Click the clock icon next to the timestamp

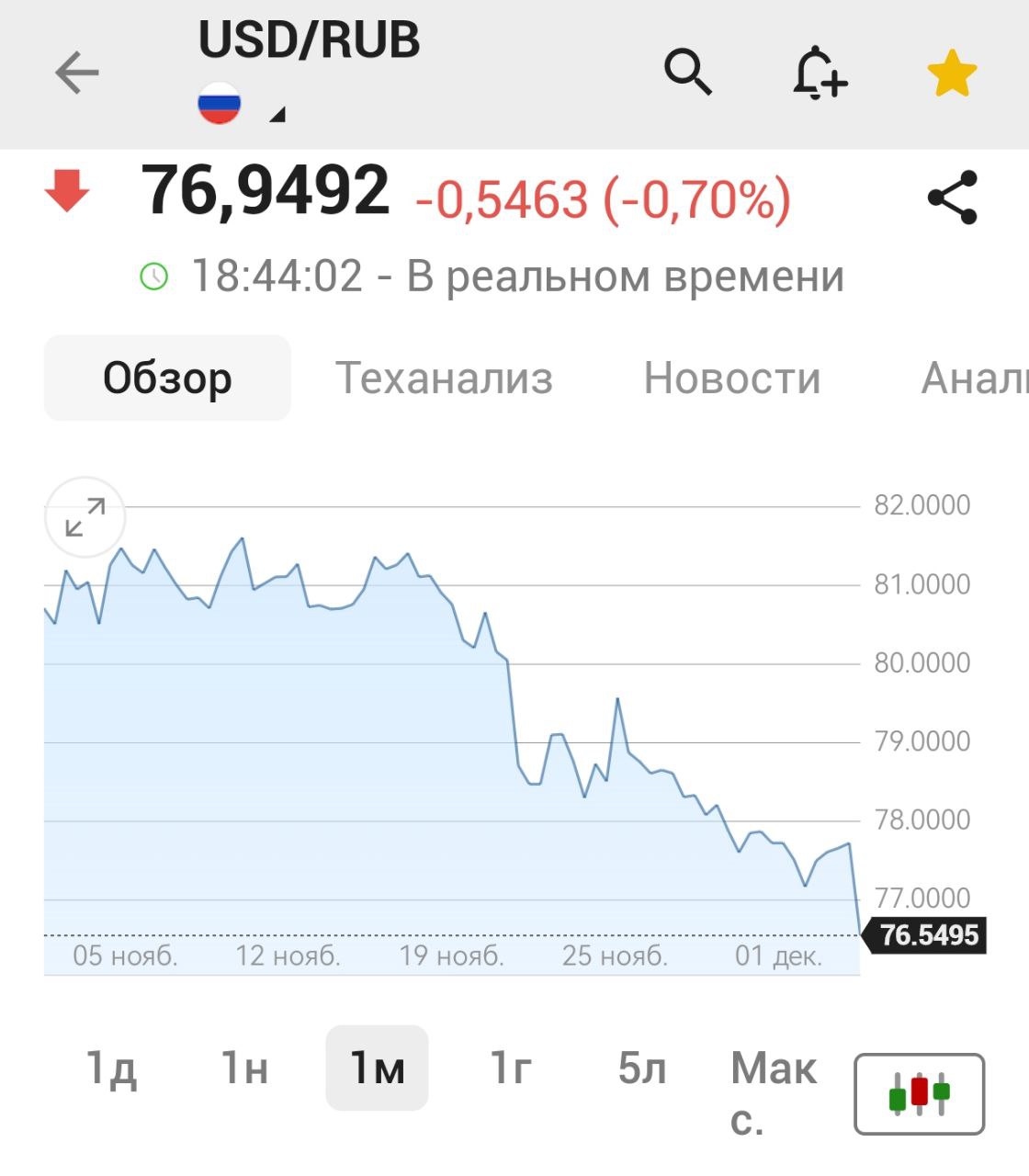click(x=154, y=274)
